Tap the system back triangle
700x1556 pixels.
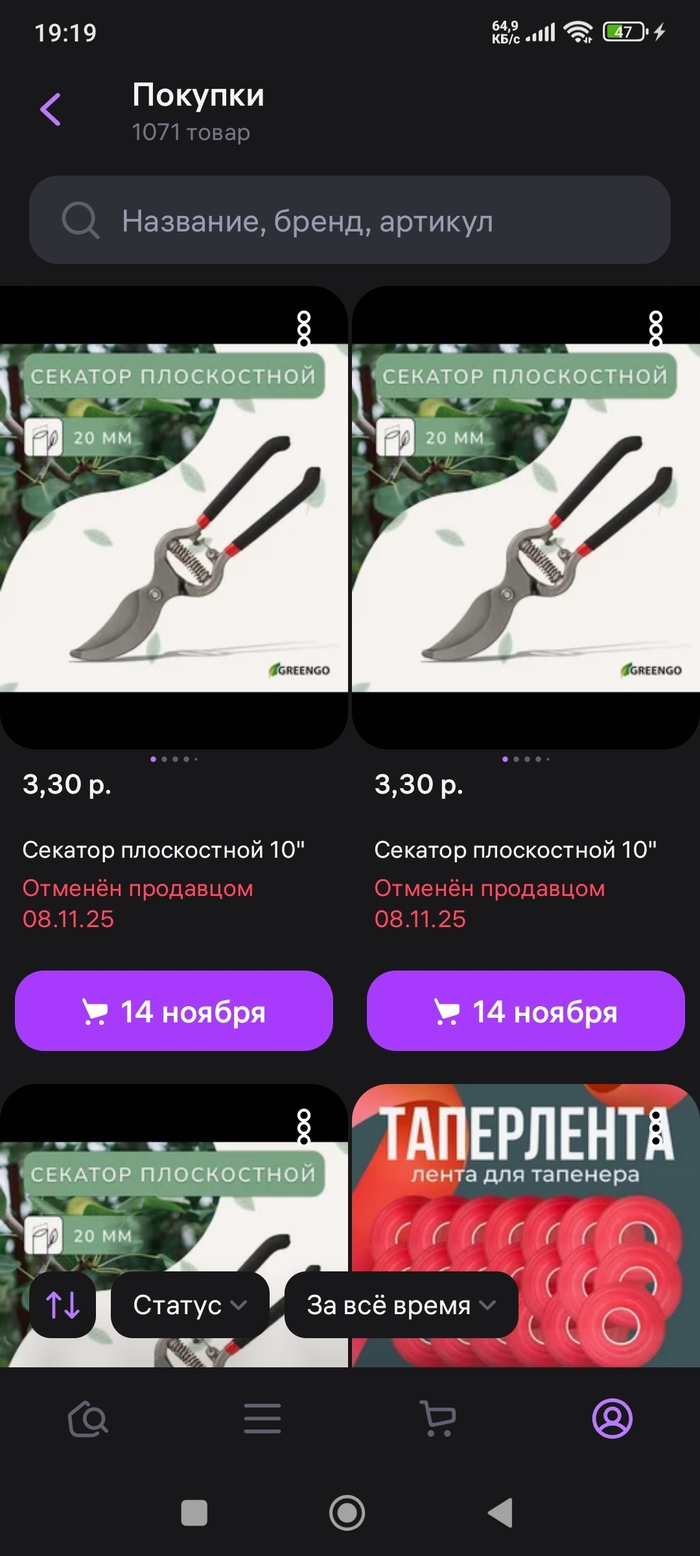pos(500,1512)
